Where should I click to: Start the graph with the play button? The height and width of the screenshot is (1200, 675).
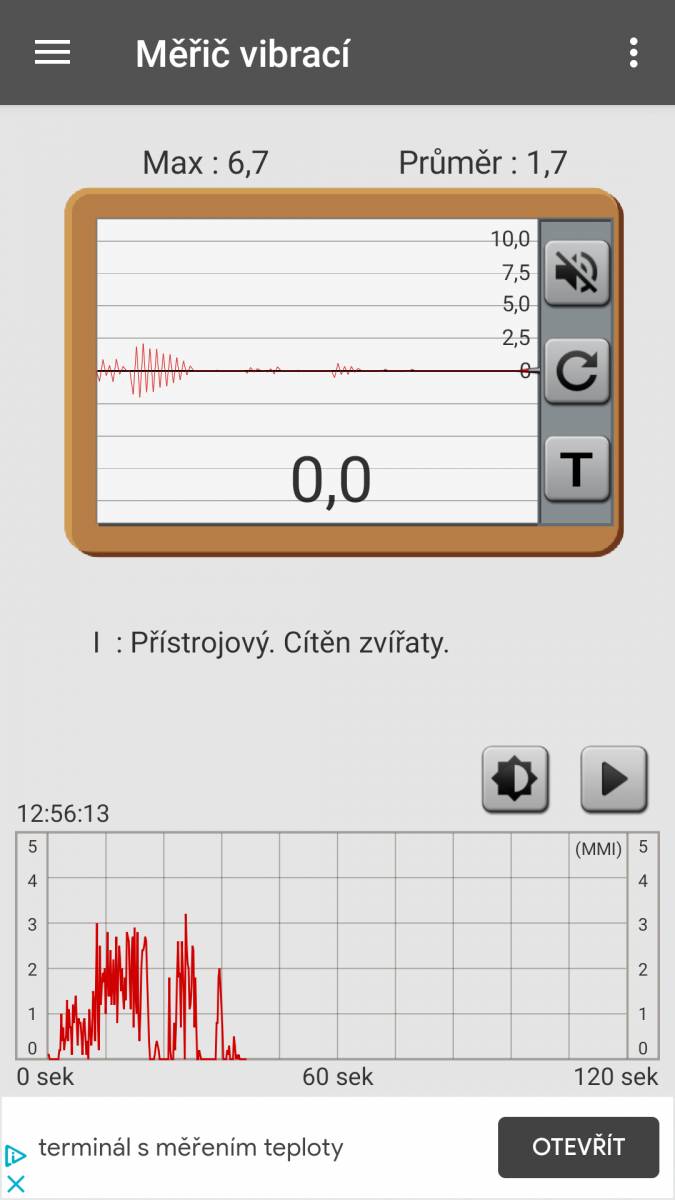pyautogui.click(x=614, y=778)
